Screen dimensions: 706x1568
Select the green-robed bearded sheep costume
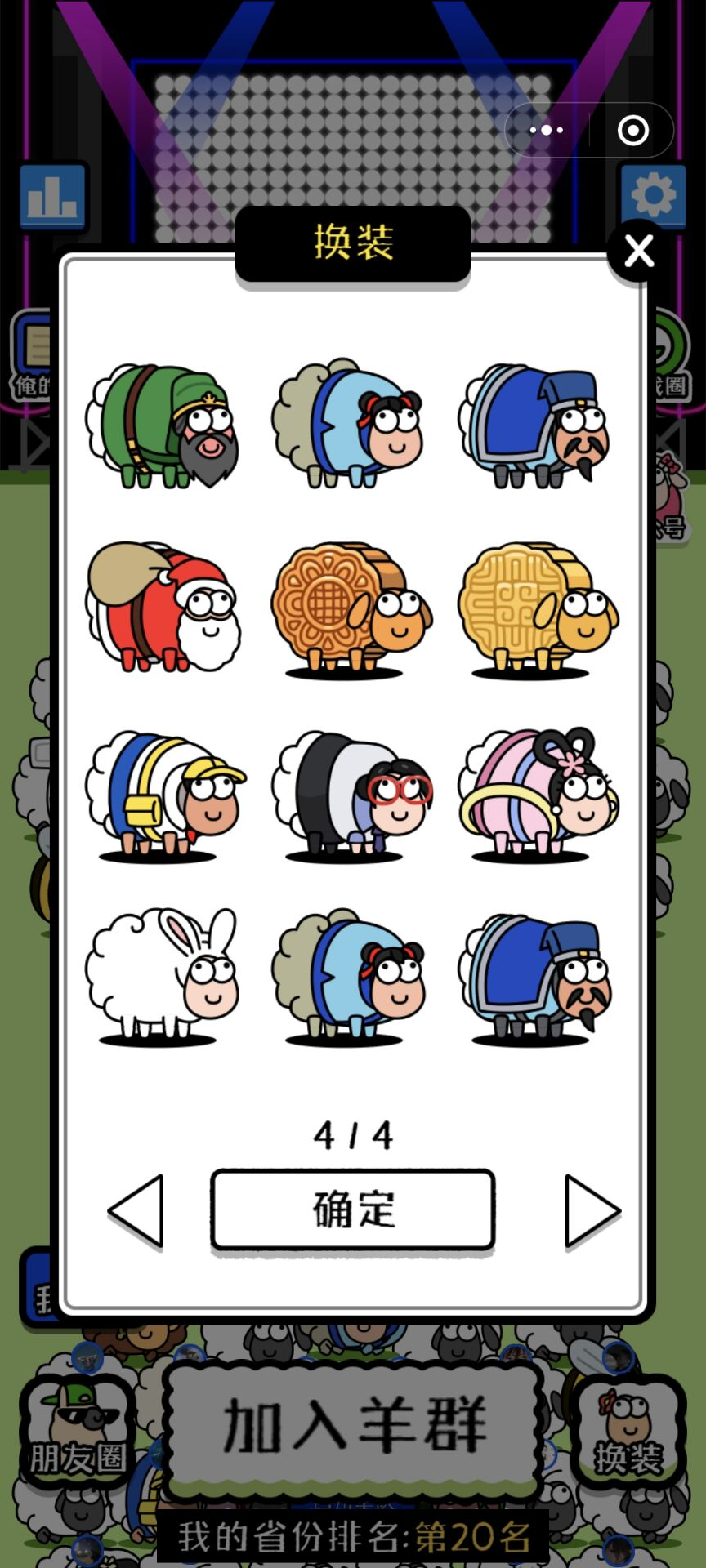point(163,426)
